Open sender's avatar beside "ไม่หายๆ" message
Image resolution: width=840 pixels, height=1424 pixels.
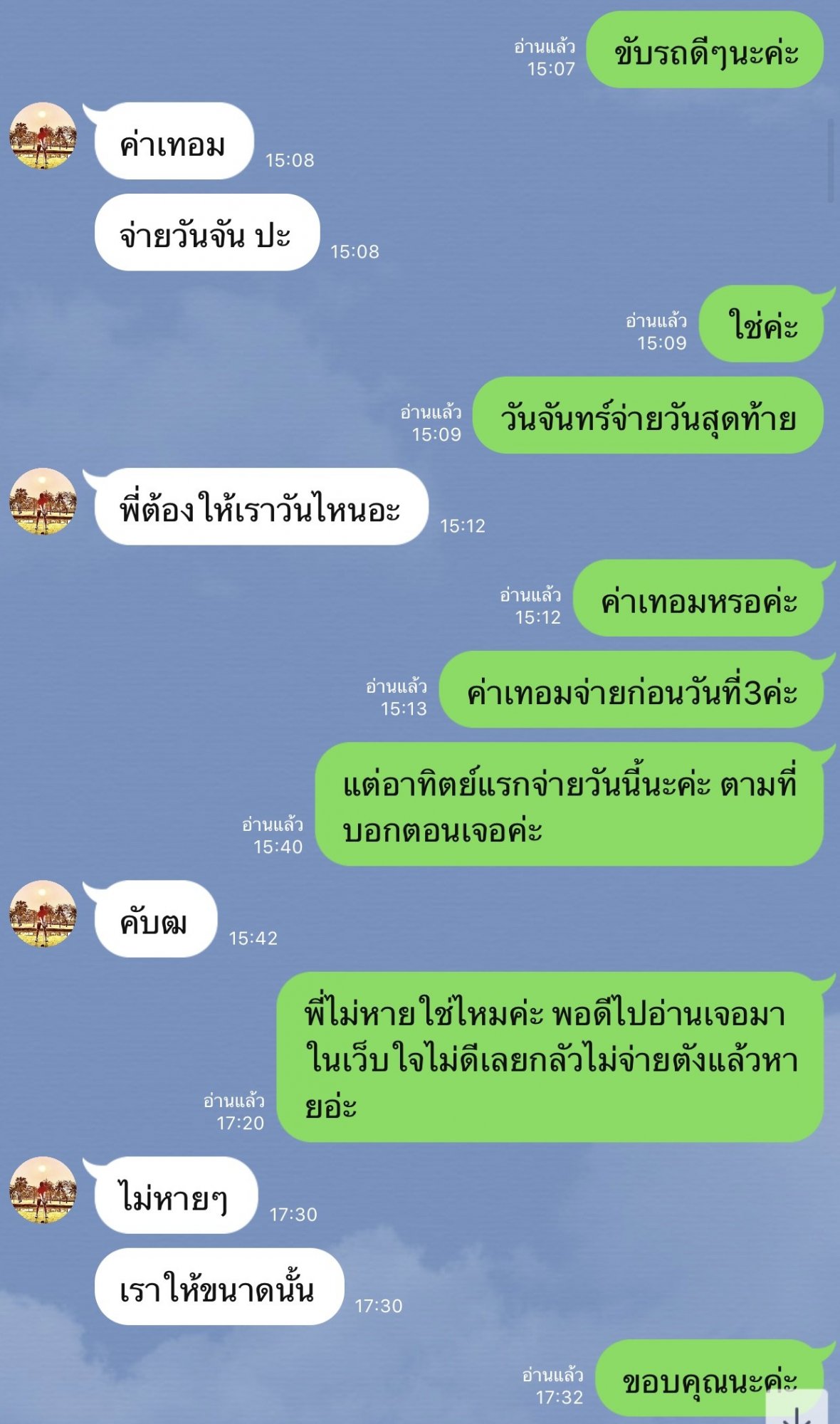[43, 1190]
